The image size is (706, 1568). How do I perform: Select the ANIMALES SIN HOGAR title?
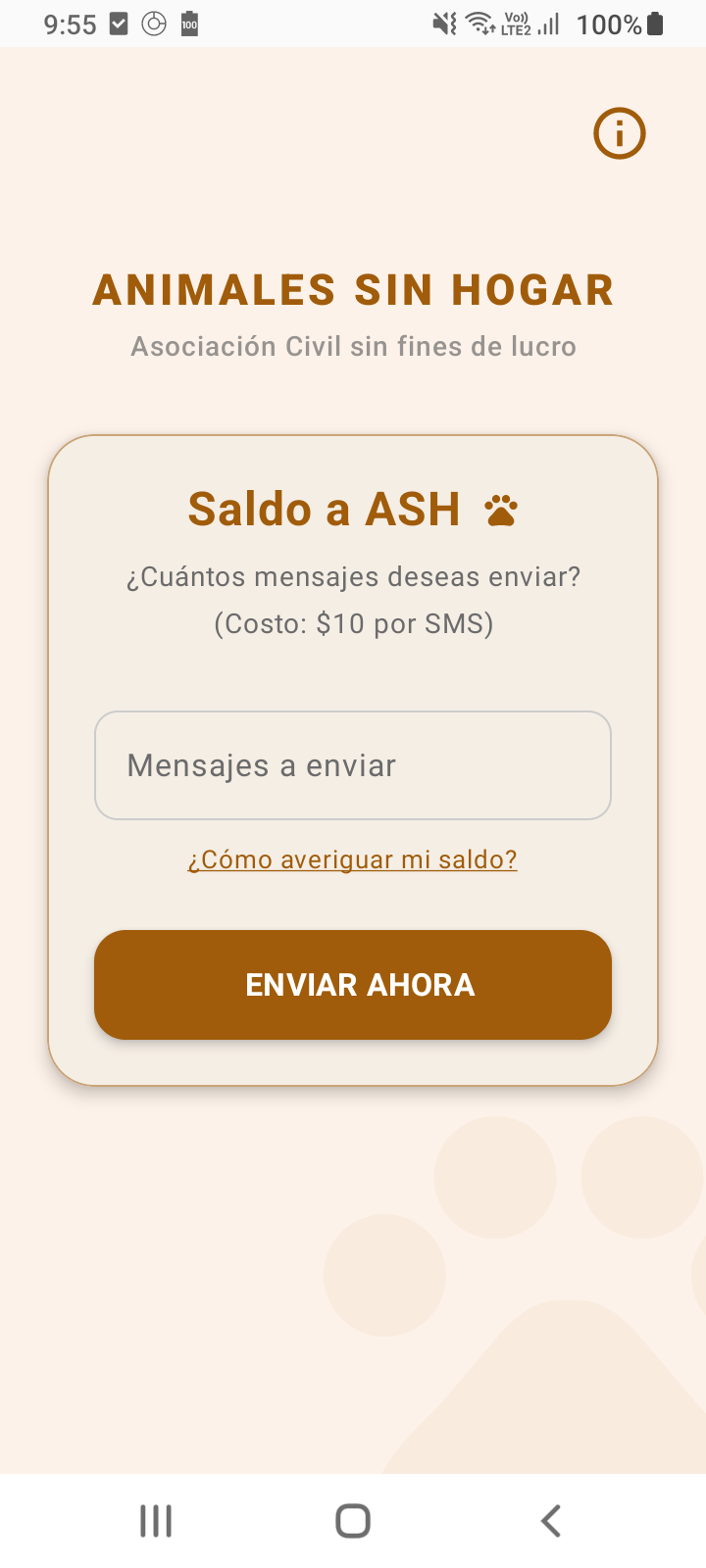pos(352,289)
